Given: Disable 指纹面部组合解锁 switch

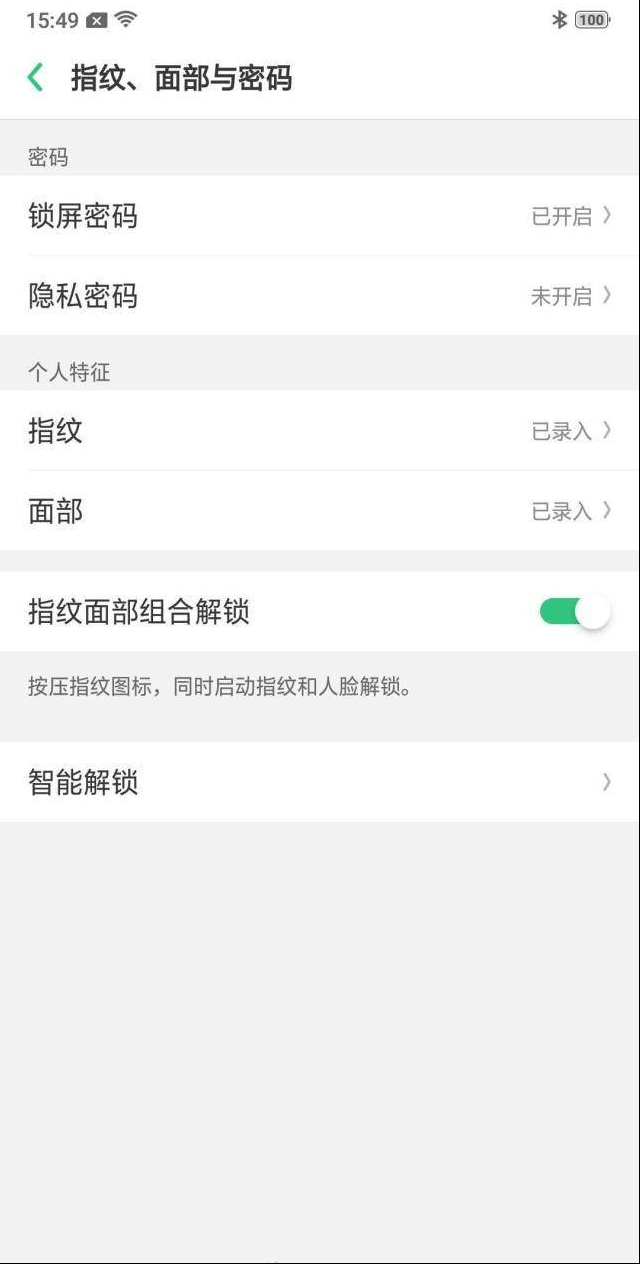Looking at the screenshot, I should [x=575, y=612].
